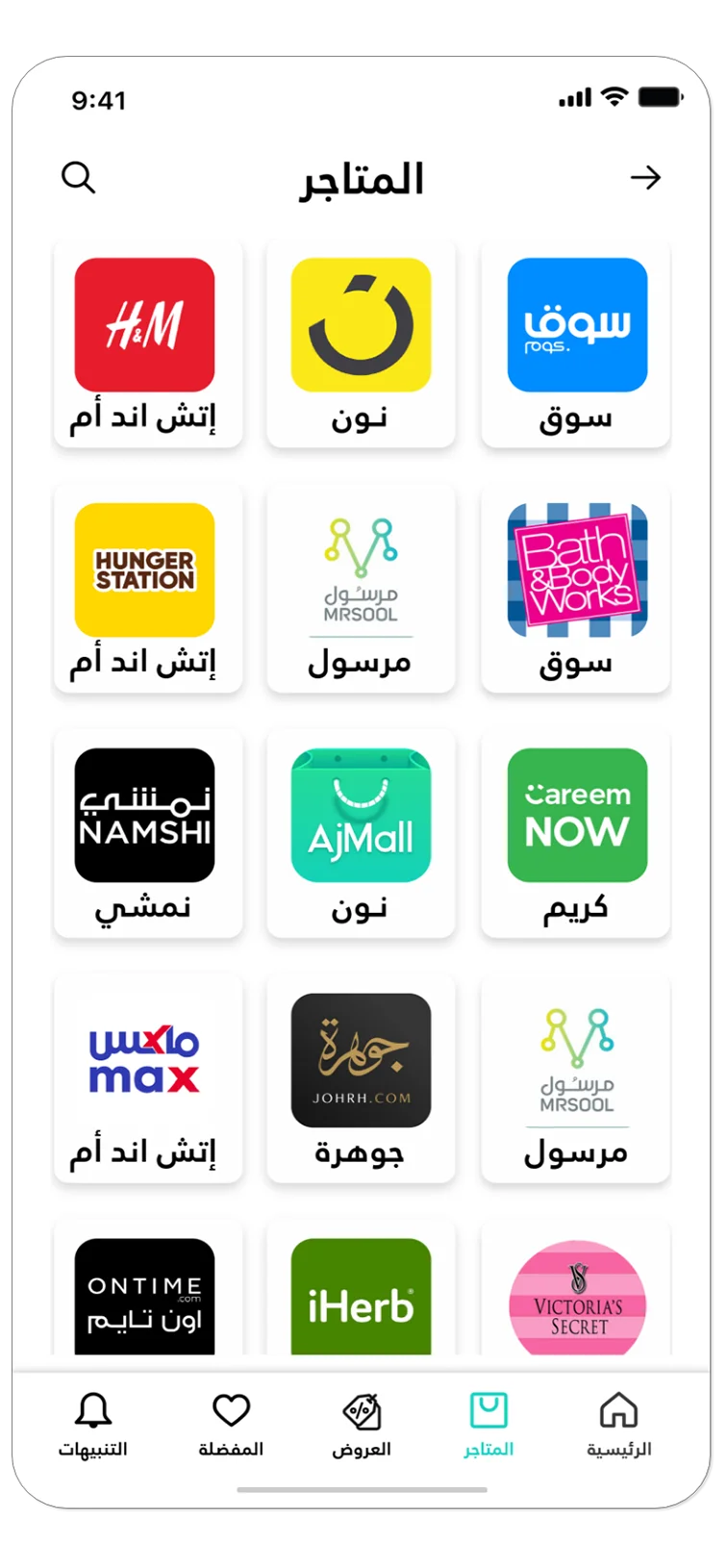Screen dimensions: 727x1568
Task: Open the search icon
Action: click(78, 177)
